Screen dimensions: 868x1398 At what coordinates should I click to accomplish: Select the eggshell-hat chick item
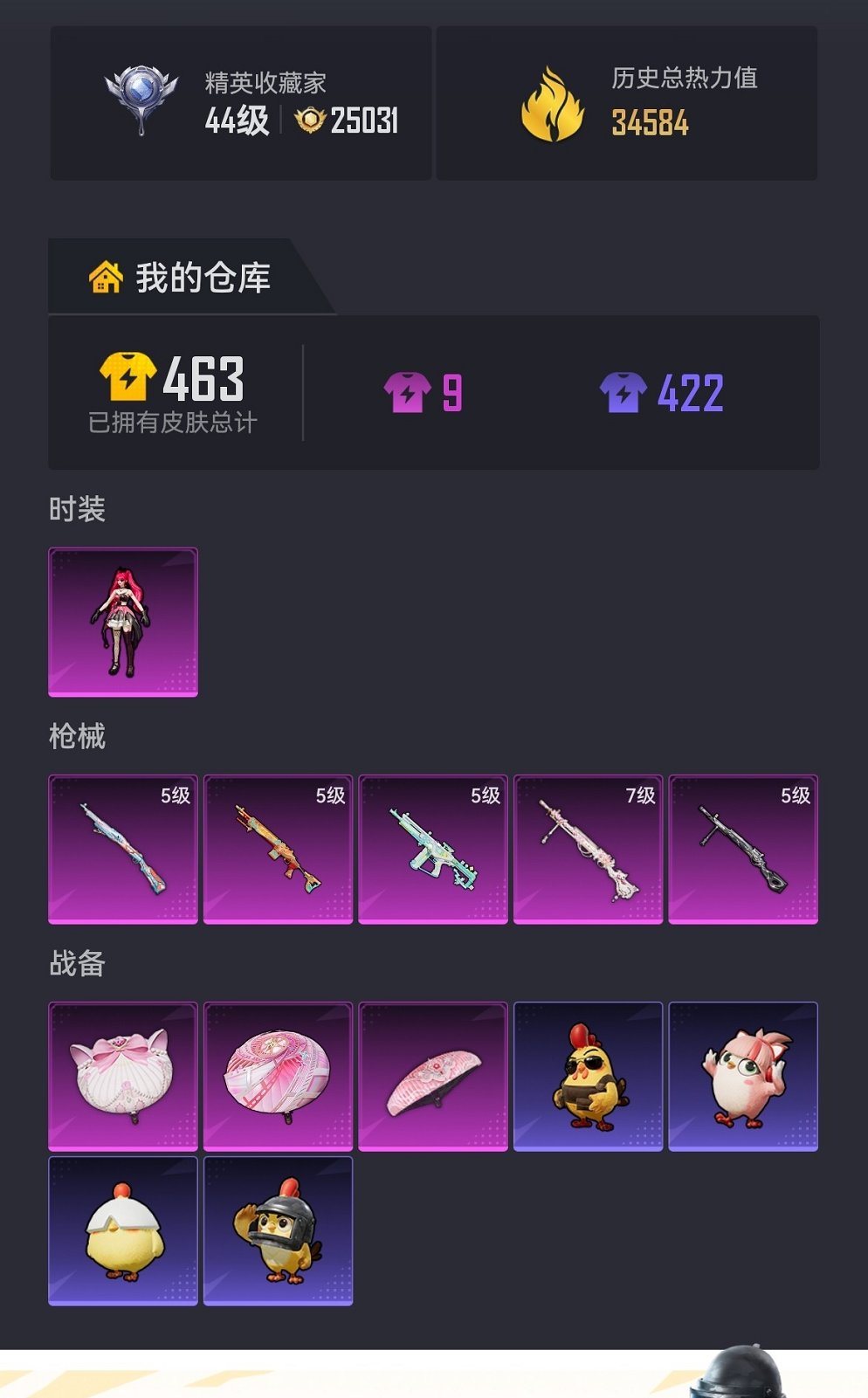[x=123, y=1230]
